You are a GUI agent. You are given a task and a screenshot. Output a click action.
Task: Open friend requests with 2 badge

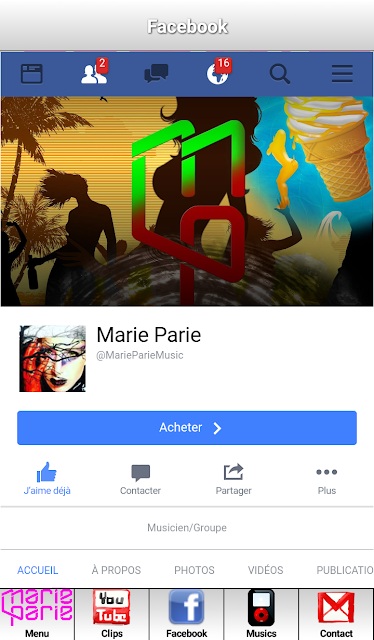(x=95, y=72)
